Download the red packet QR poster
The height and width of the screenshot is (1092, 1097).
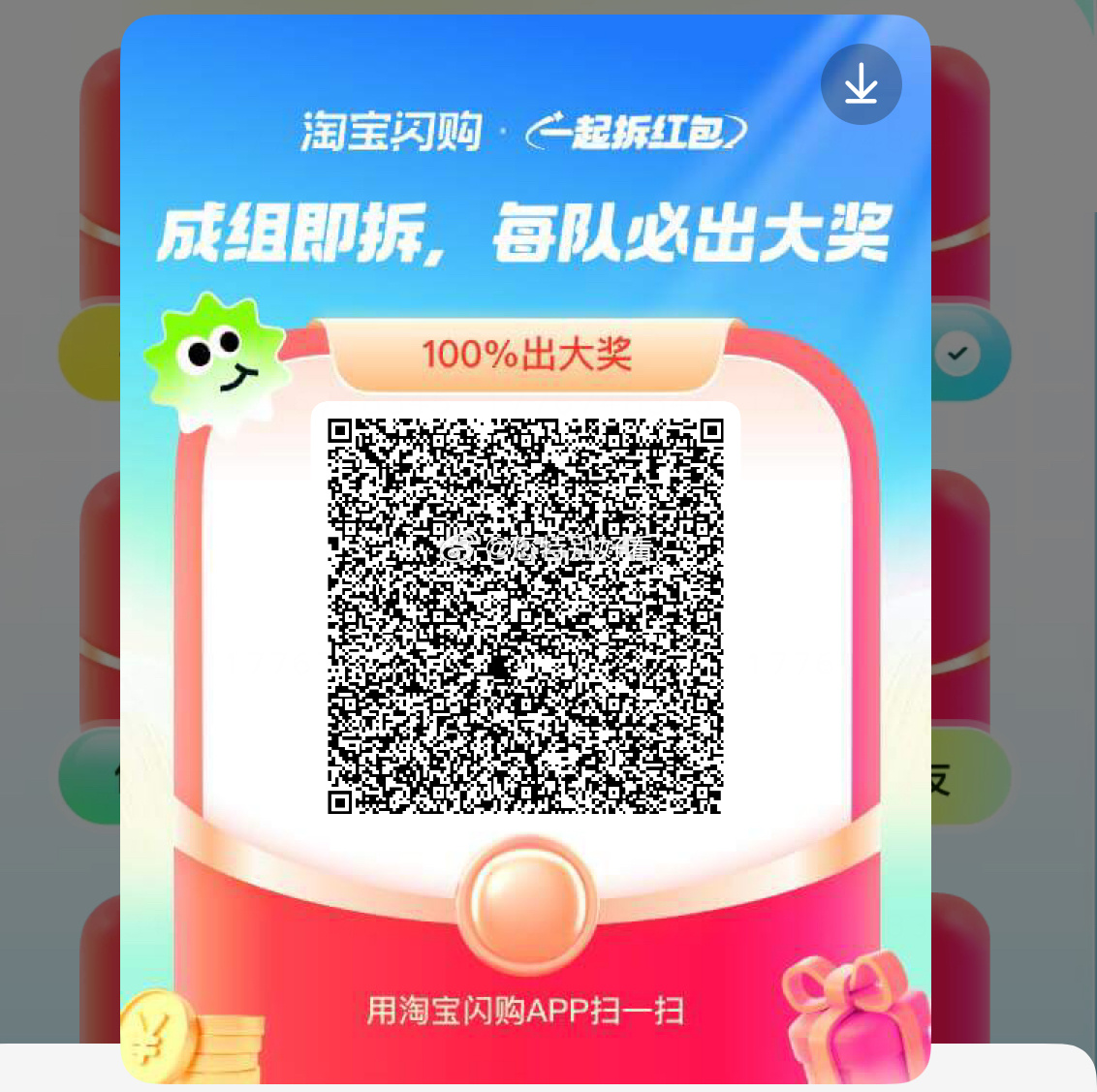click(x=861, y=85)
